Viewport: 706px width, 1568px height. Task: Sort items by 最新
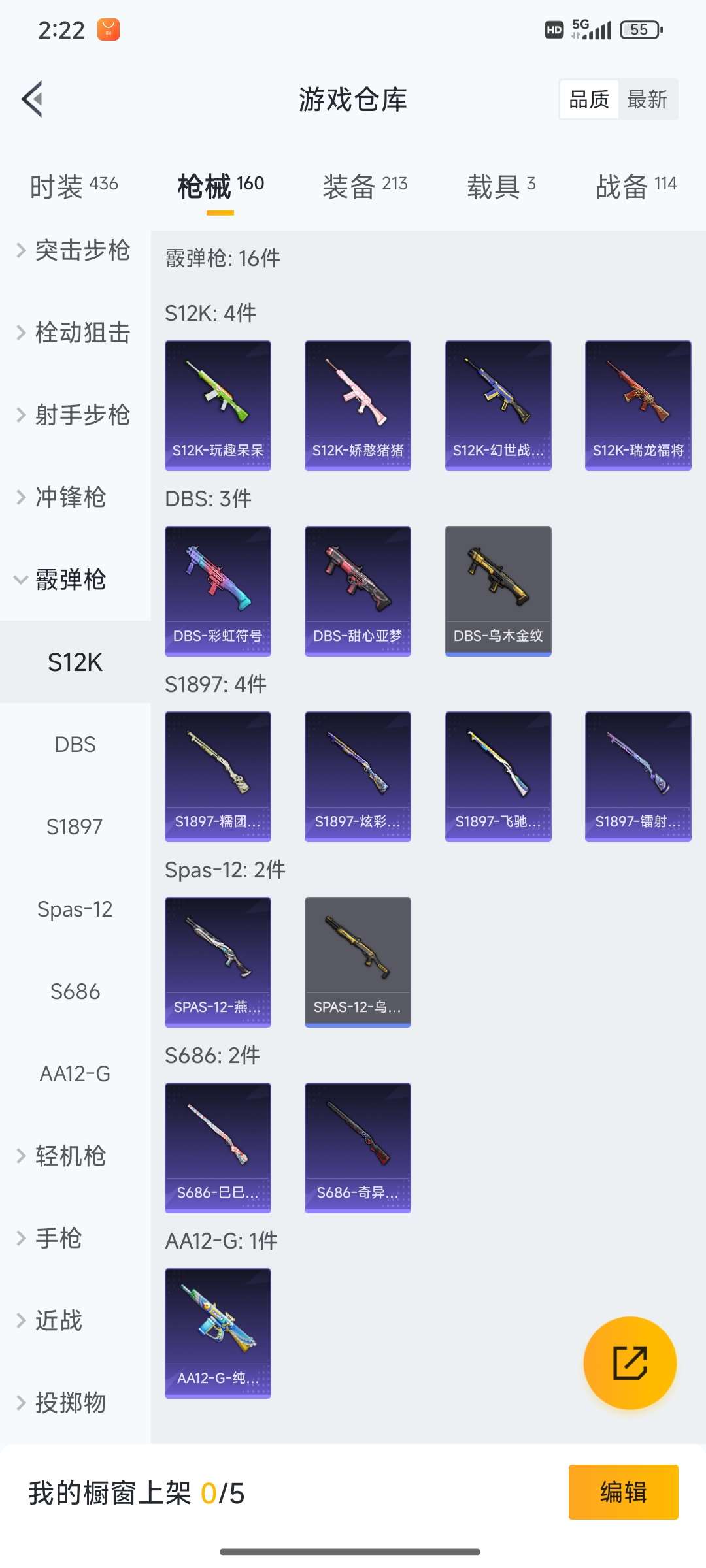pos(647,99)
